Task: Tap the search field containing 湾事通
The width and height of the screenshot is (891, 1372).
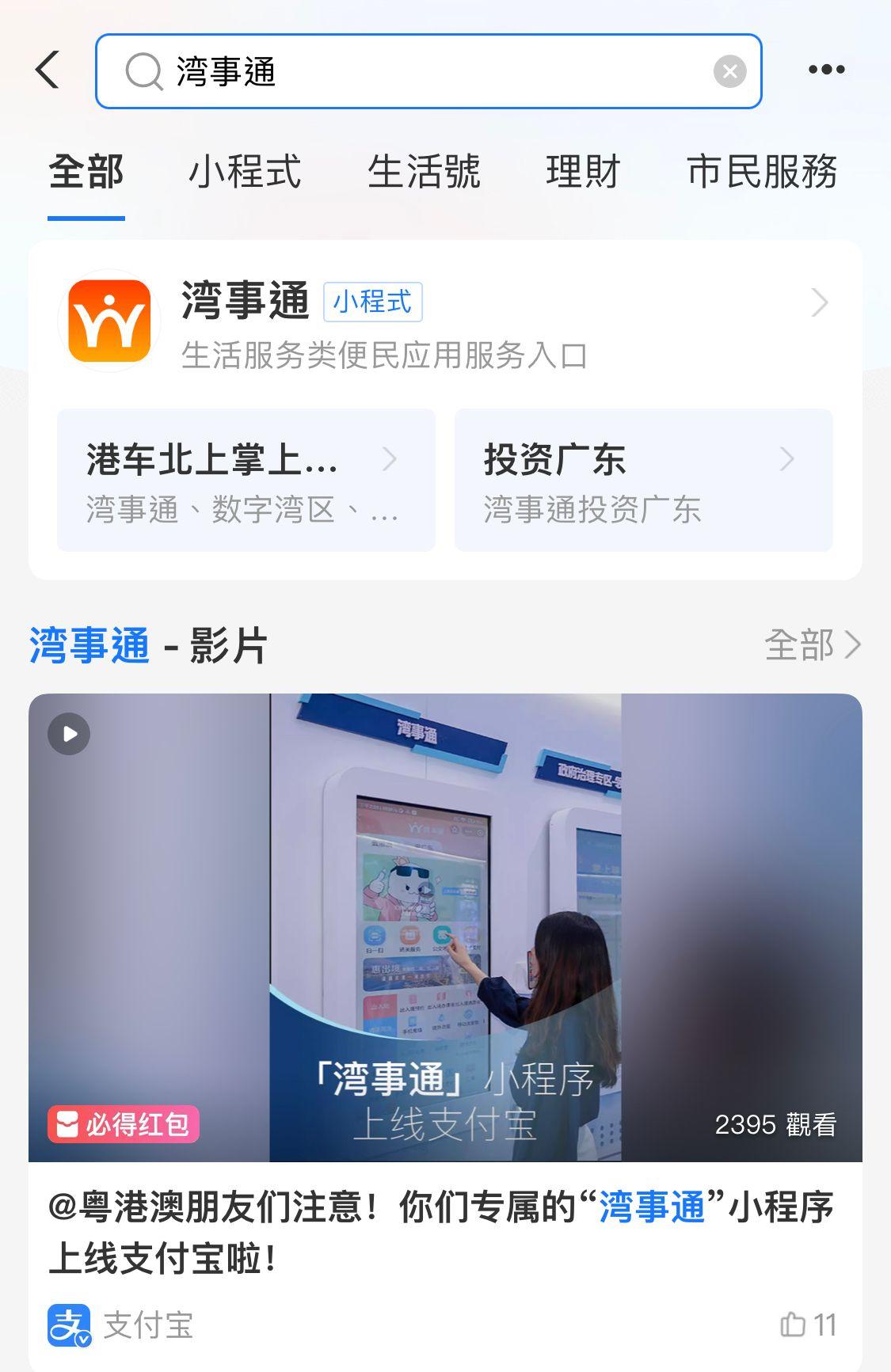Action: click(x=428, y=71)
